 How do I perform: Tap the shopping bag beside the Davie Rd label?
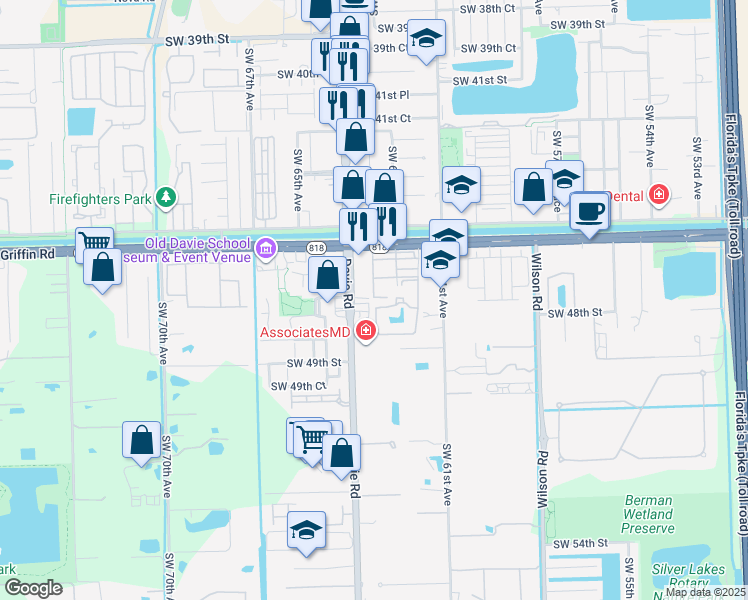pos(327,277)
